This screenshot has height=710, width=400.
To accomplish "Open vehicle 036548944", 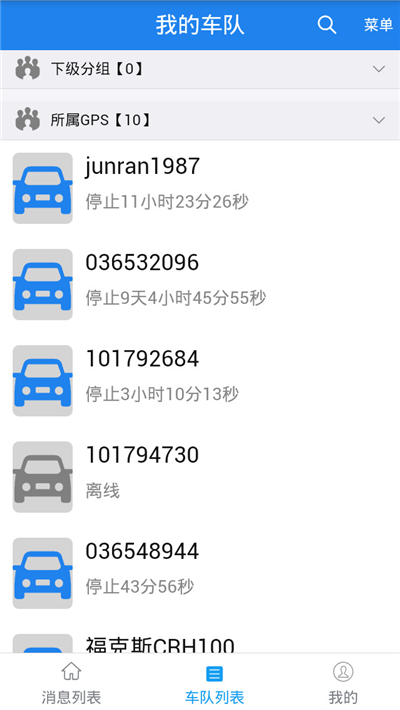I will pyautogui.click(x=200, y=573).
